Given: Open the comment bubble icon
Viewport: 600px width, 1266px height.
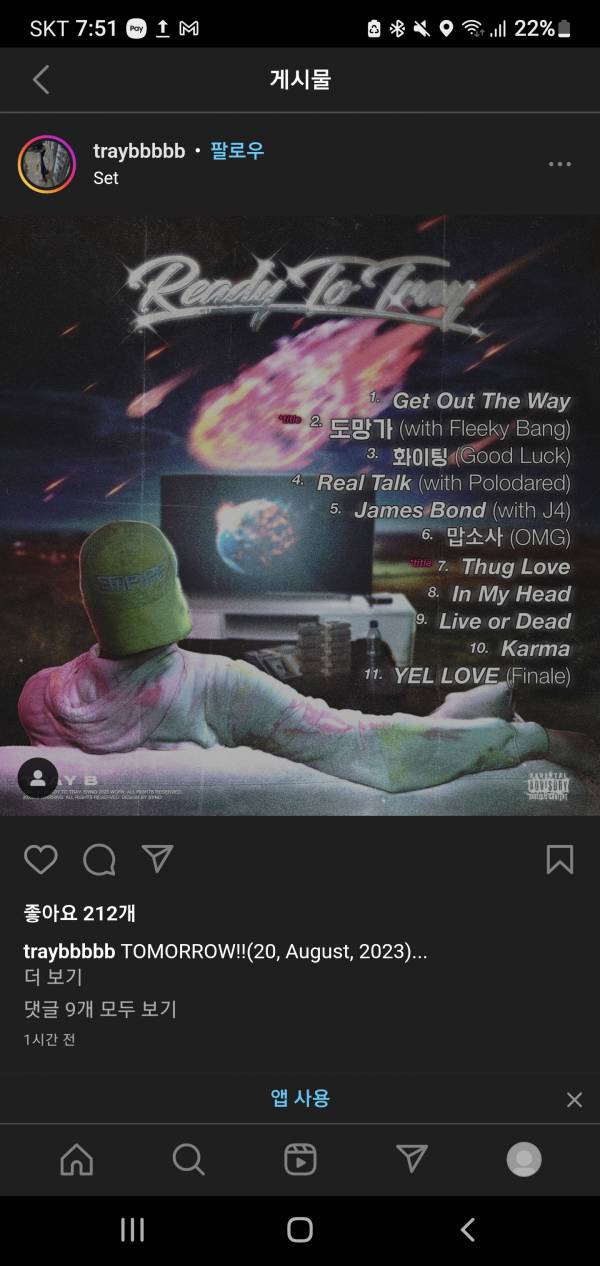Looking at the screenshot, I should pos(99,859).
